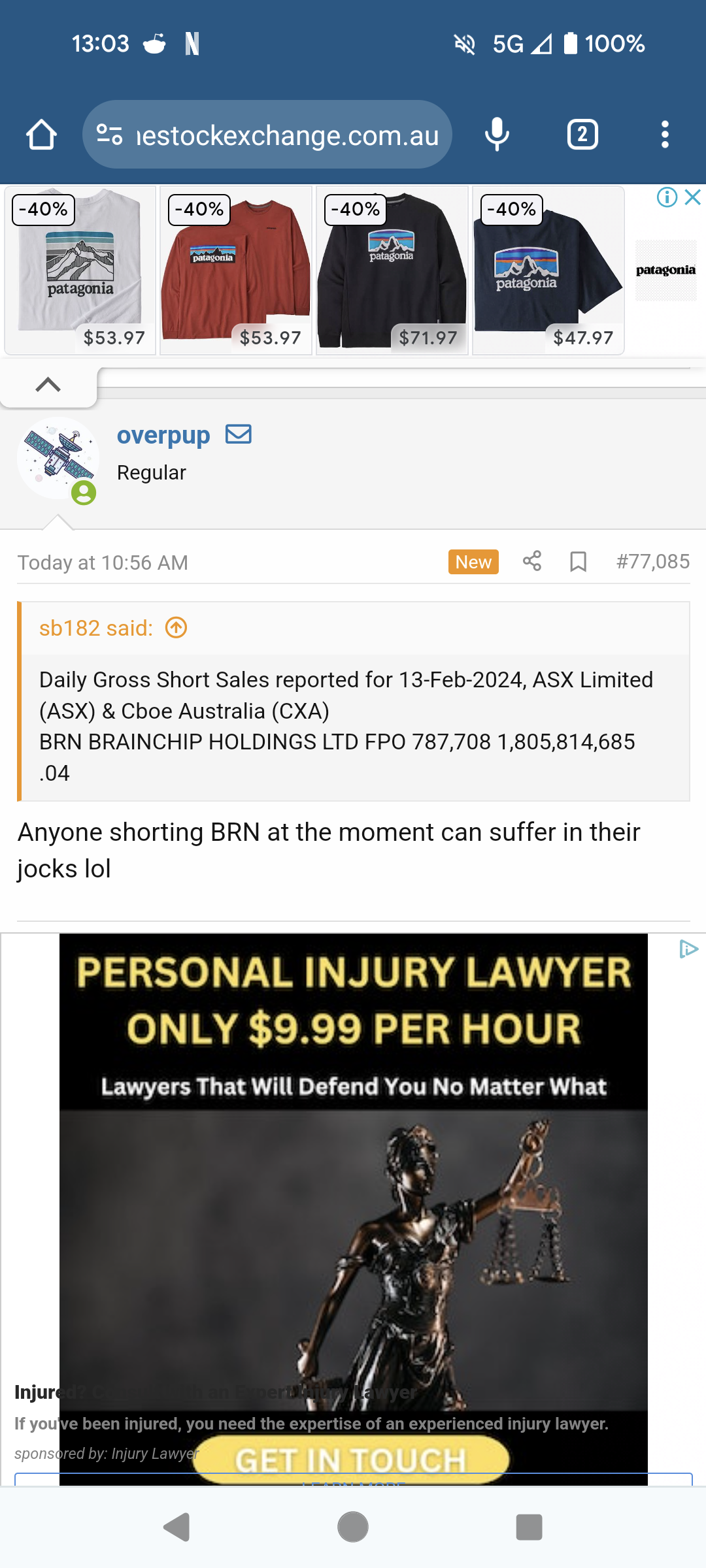Open the $71.97 Patagonia sweatshirt ad
706x1568 pixels.
tap(392, 270)
